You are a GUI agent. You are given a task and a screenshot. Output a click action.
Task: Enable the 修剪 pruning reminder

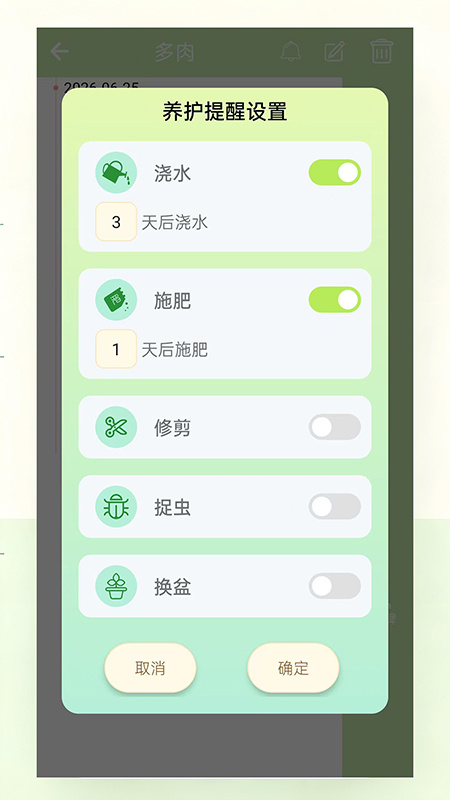tap(335, 427)
